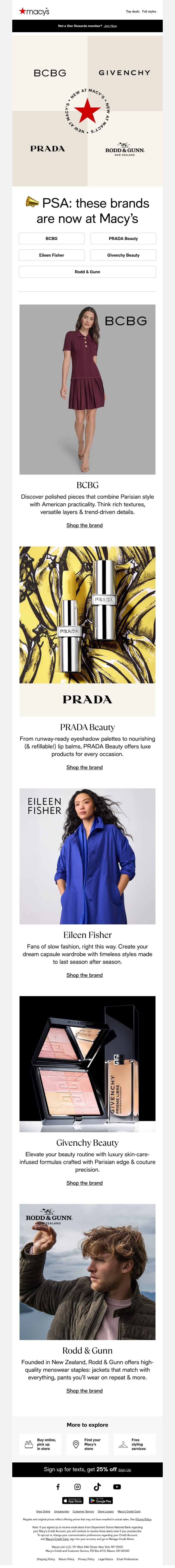Select the BCBG brand button

(52, 239)
